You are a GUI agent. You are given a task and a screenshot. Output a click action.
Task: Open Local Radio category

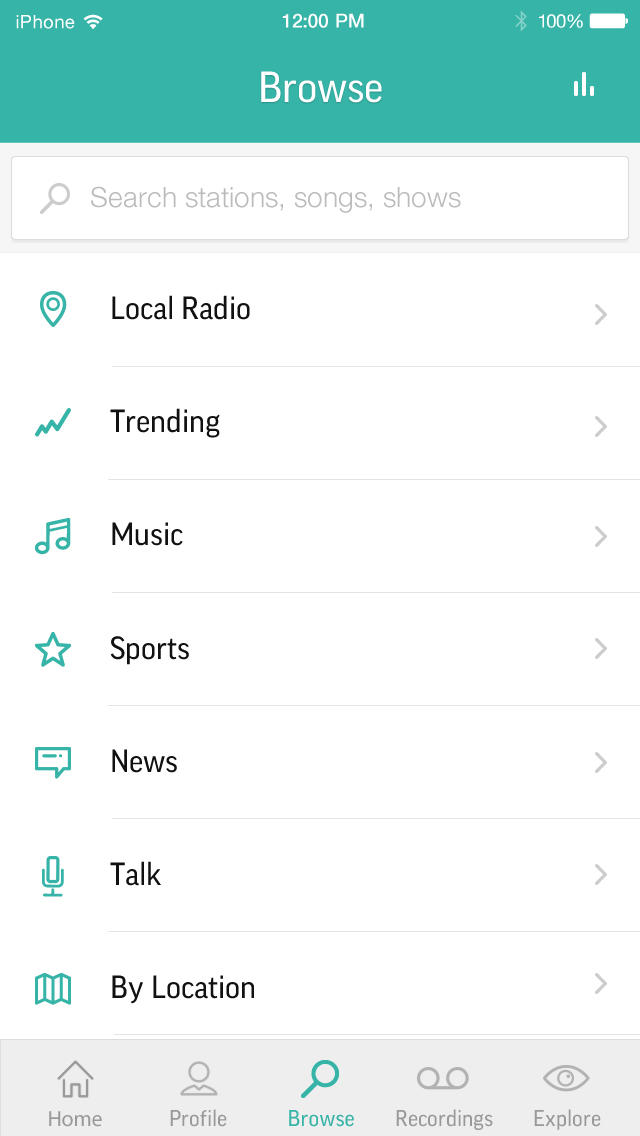320,310
